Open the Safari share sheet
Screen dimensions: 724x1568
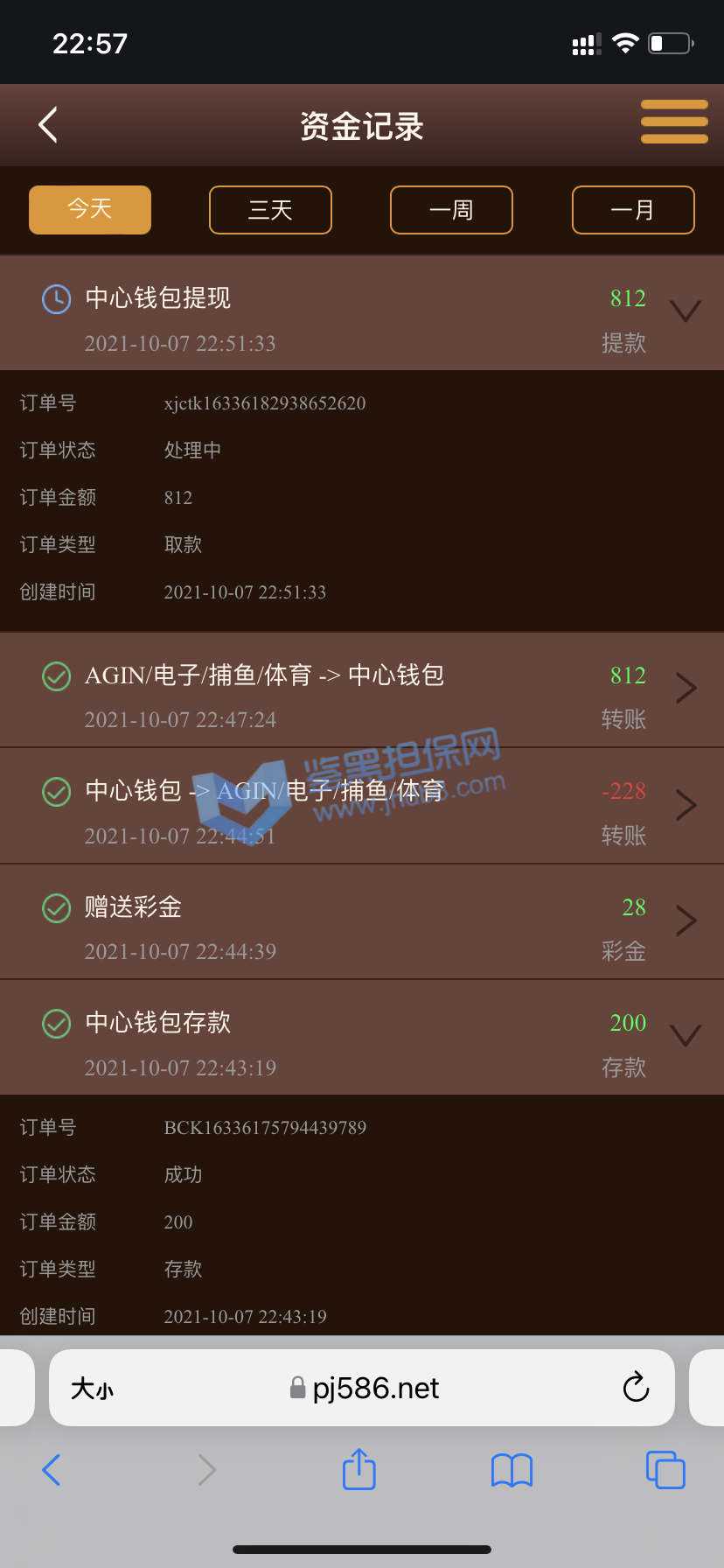(359, 1469)
